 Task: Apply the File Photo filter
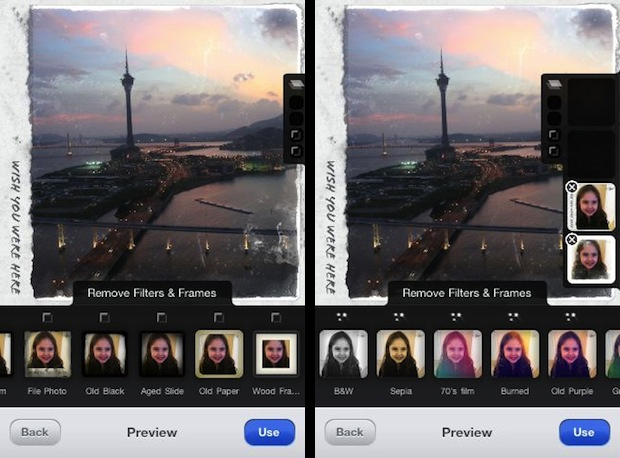[x=47, y=354]
